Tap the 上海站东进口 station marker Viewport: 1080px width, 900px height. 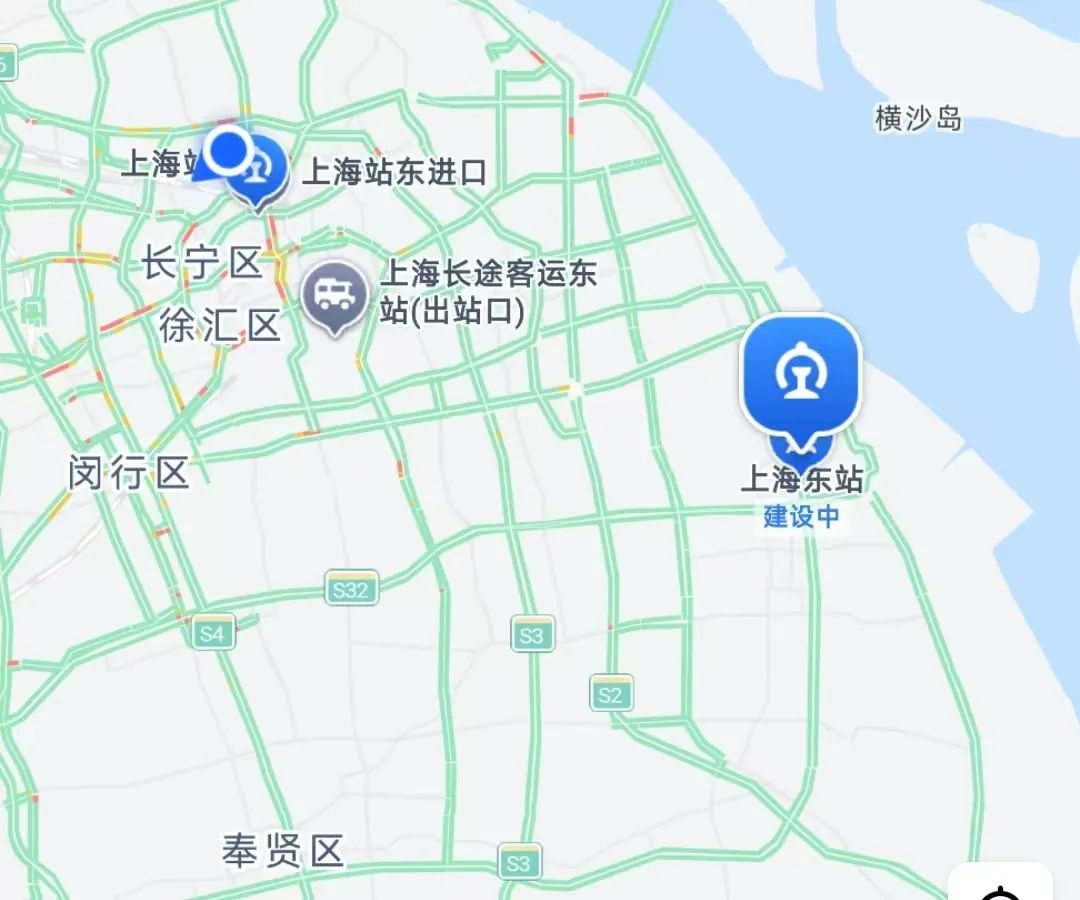pos(259,170)
